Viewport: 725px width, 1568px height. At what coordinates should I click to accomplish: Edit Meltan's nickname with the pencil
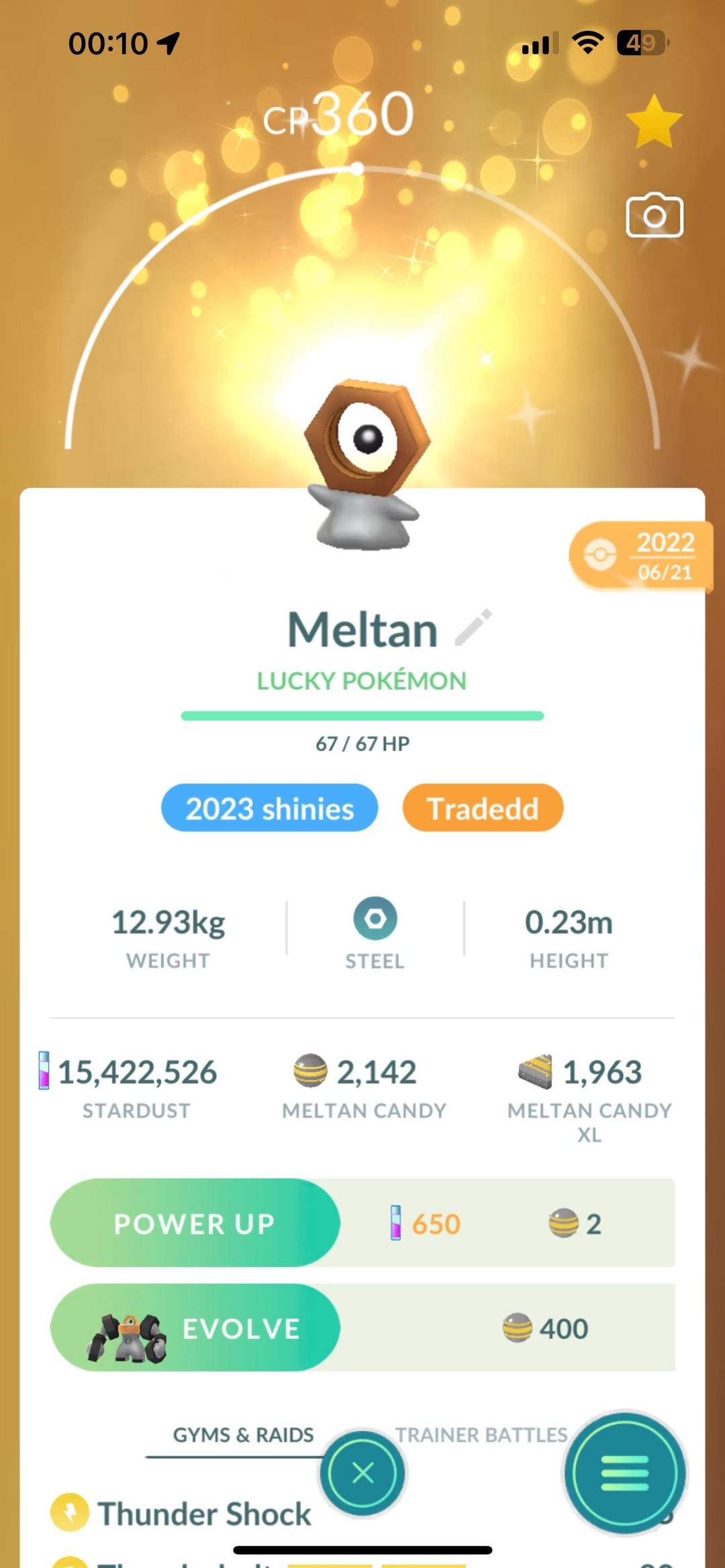[x=473, y=628]
